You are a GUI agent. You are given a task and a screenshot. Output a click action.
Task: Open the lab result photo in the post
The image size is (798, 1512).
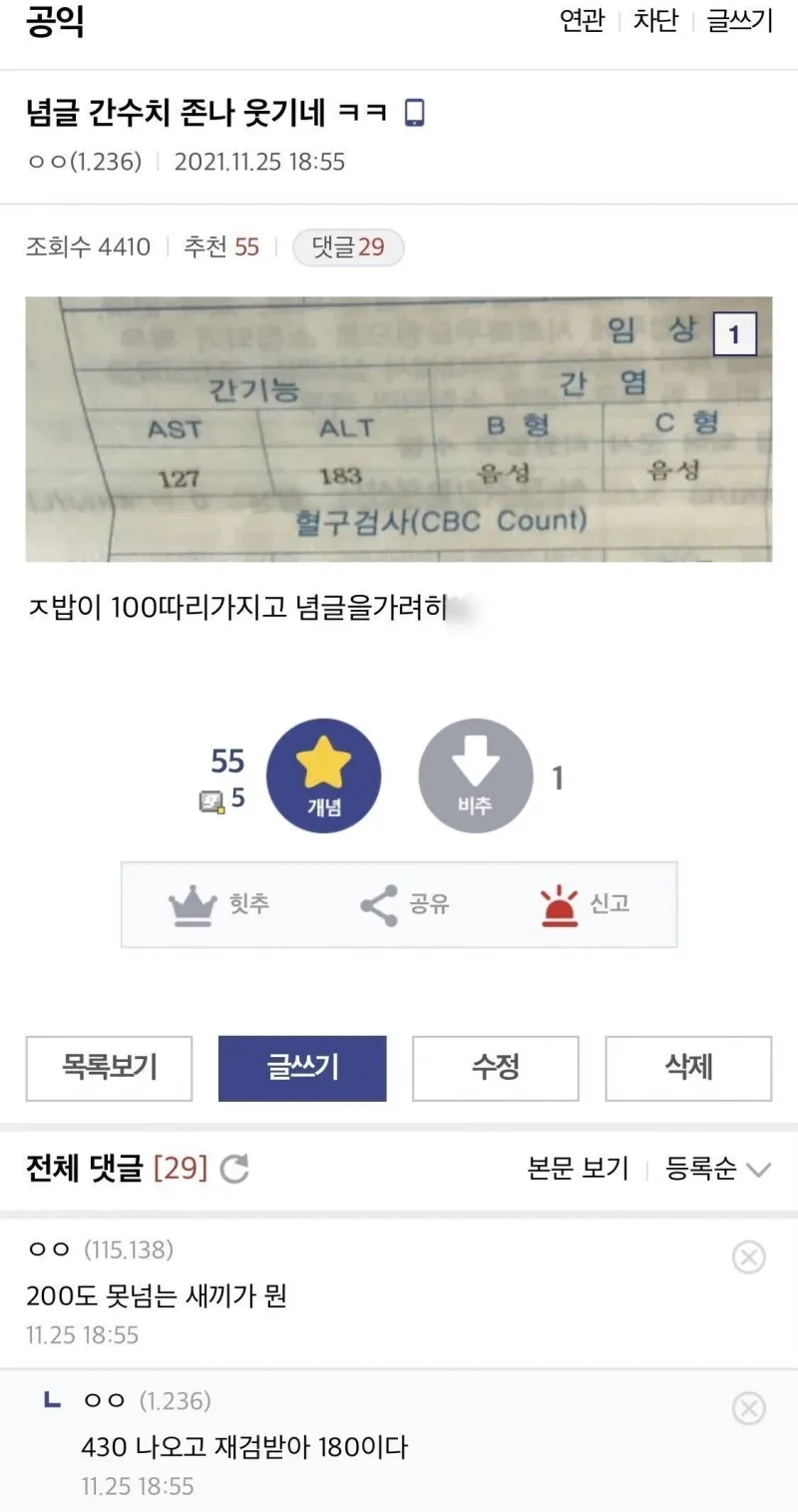pyautogui.click(x=399, y=429)
